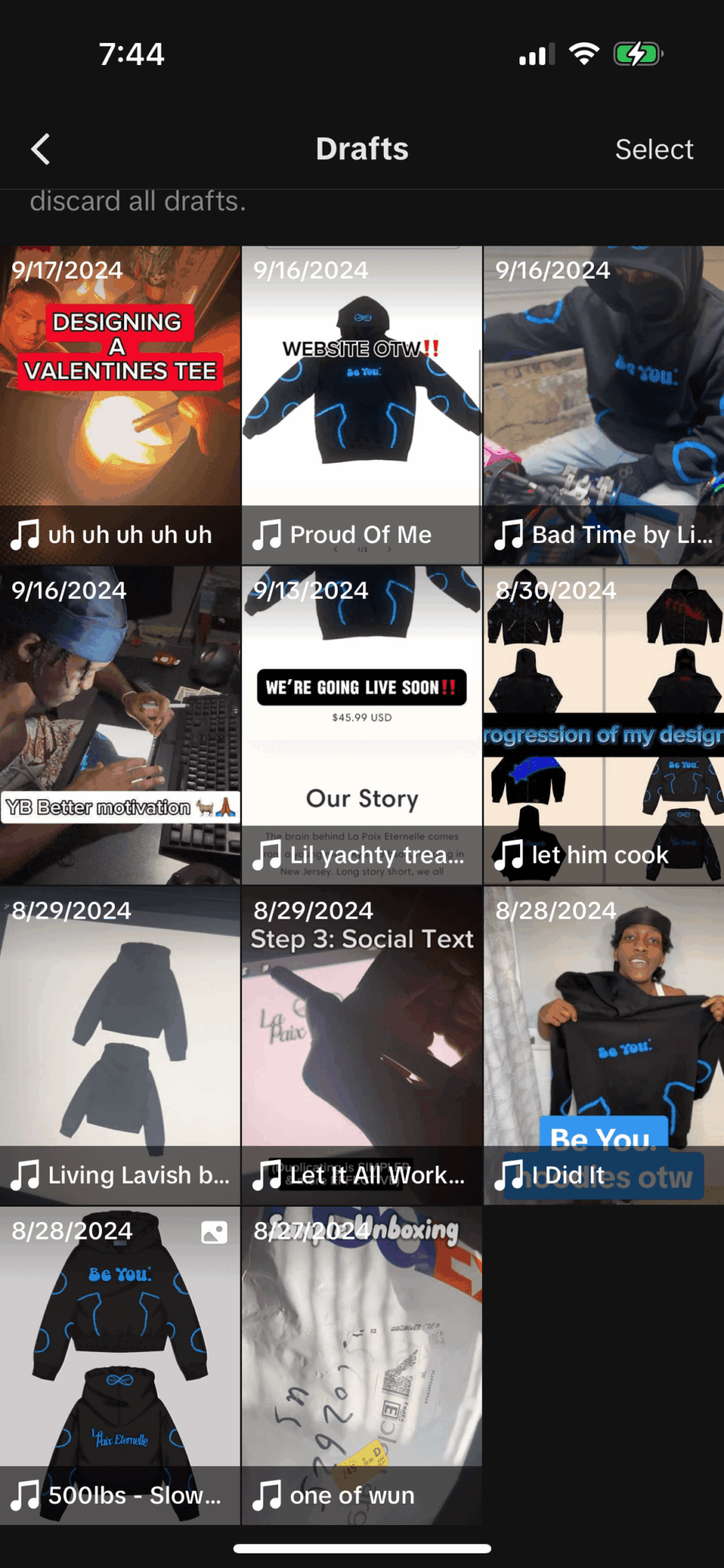Open the Designing a Valentines Tee draft

[120, 404]
